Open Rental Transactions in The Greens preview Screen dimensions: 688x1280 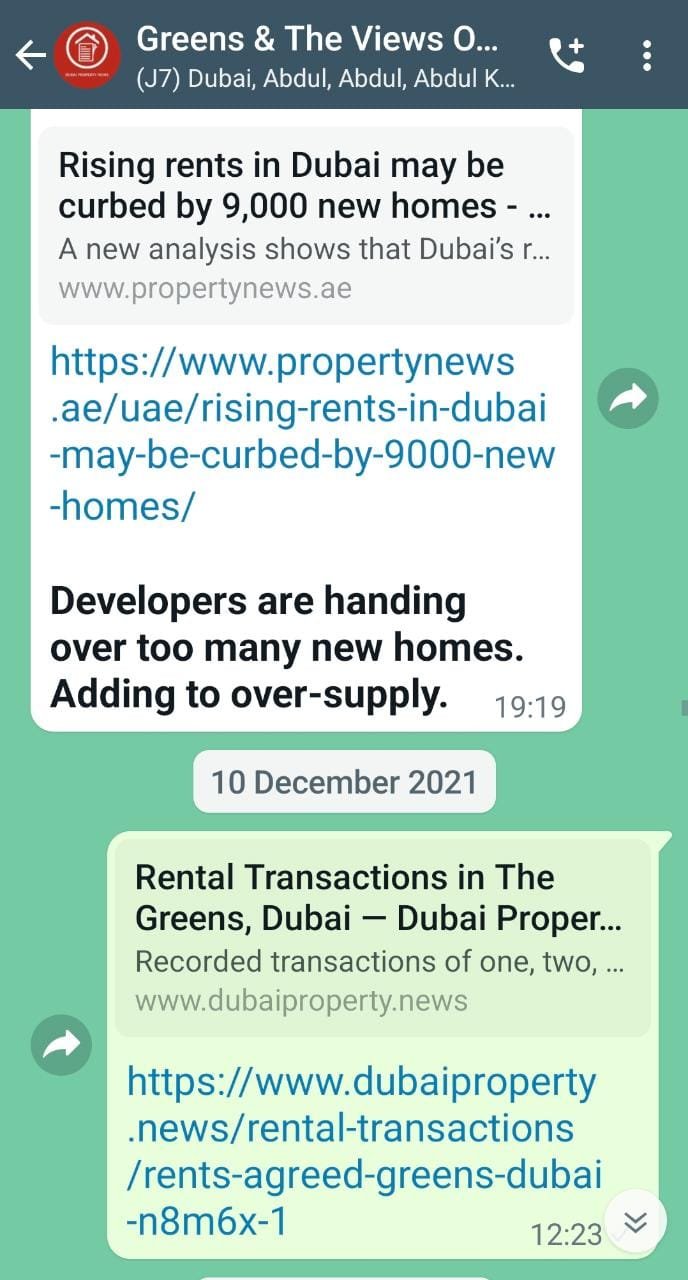(x=383, y=937)
